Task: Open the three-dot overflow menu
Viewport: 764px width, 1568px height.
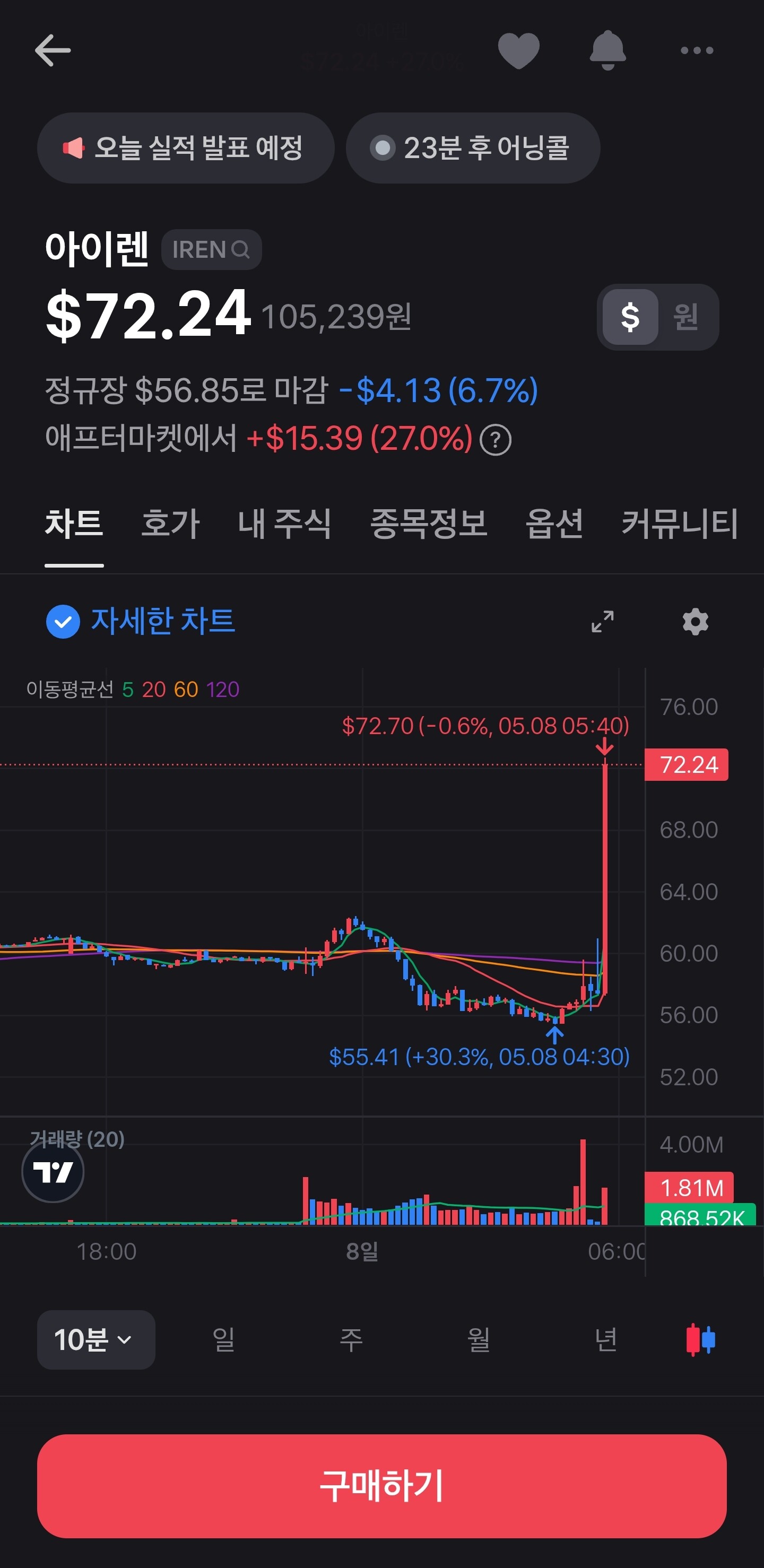Action: point(697,50)
